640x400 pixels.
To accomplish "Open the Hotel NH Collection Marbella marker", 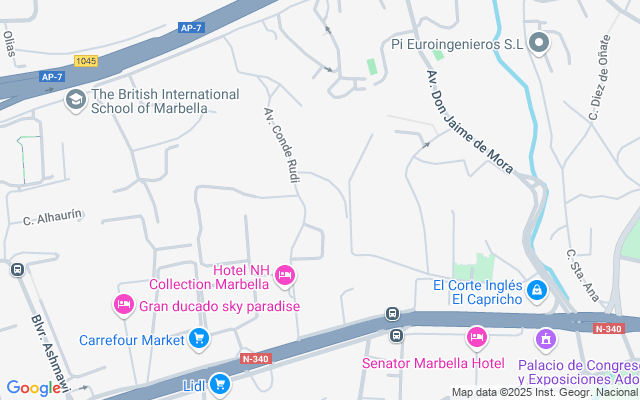I will pyautogui.click(x=285, y=276).
